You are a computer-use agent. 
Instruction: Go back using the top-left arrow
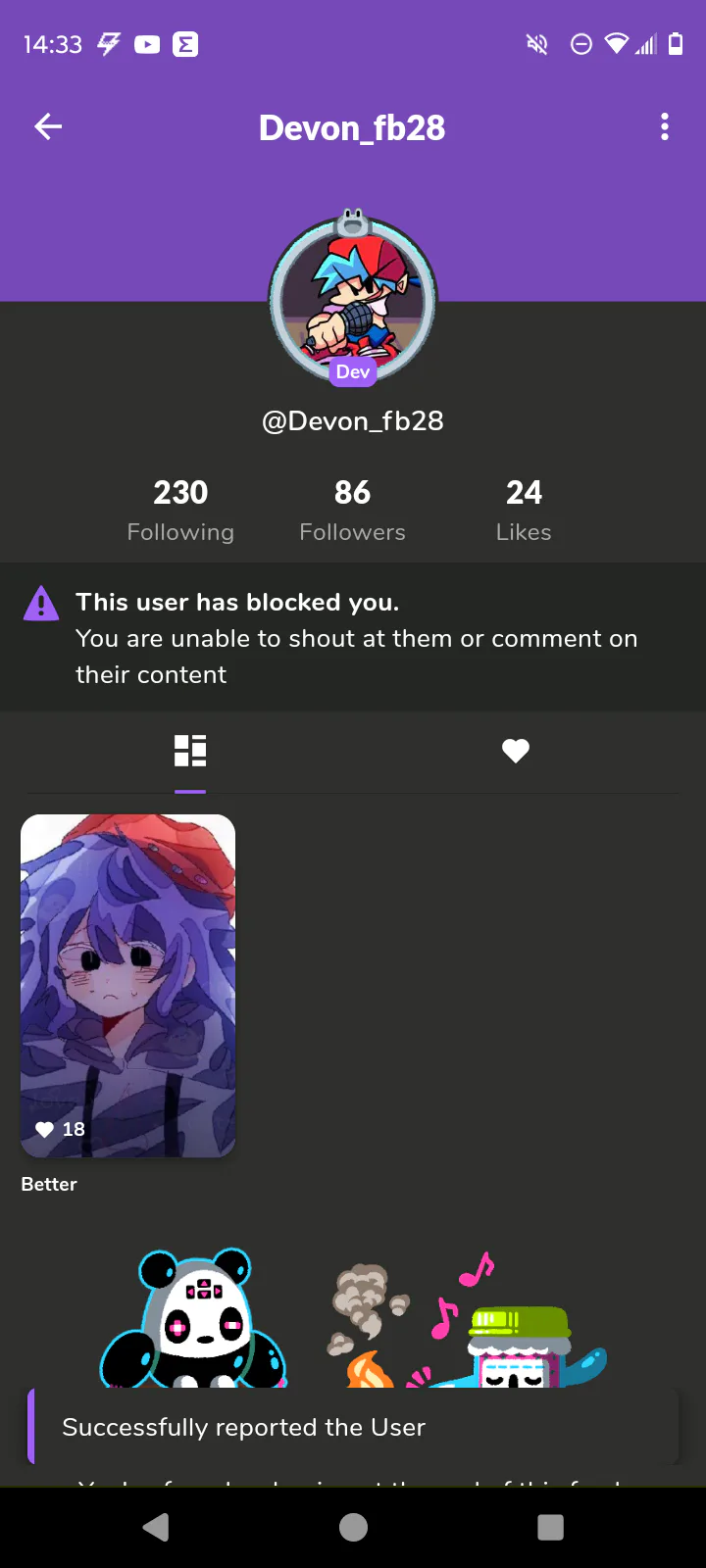coord(48,126)
